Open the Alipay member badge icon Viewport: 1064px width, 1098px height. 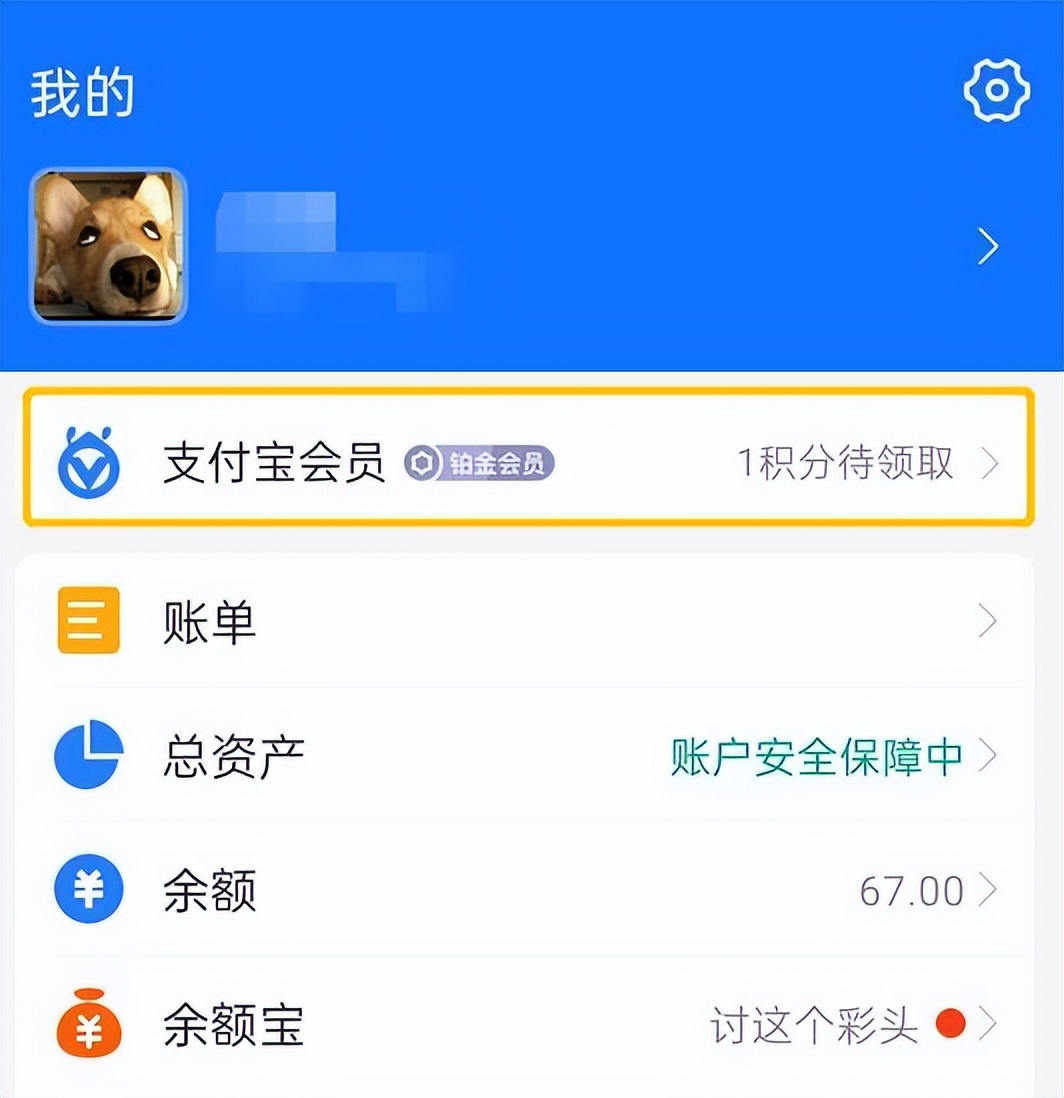coord(90,462)
